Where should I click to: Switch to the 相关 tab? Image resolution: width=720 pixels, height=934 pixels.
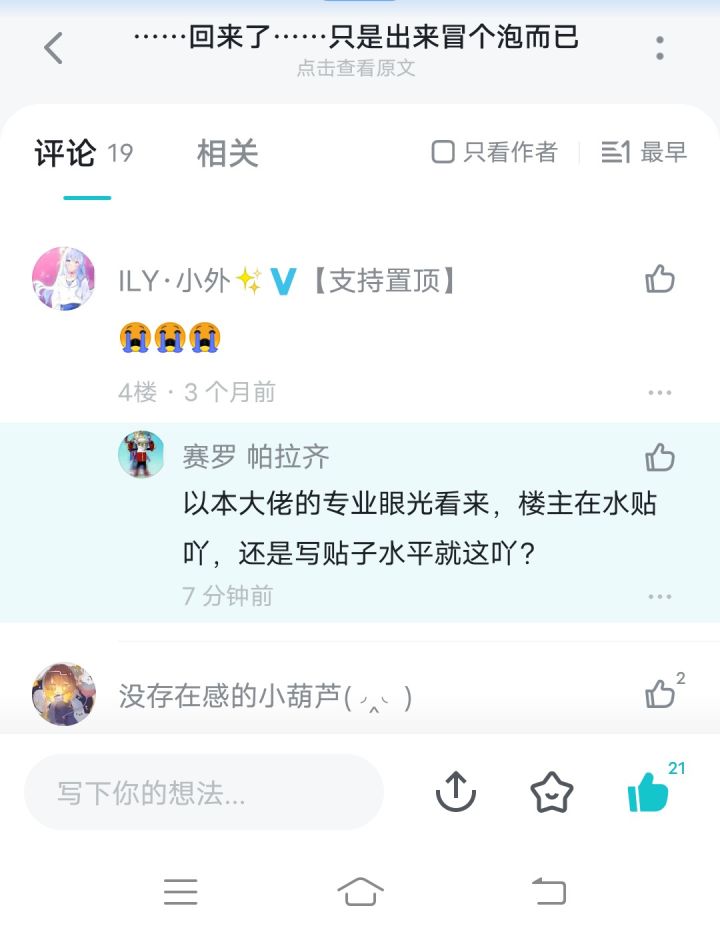click(x=227, y=153)
